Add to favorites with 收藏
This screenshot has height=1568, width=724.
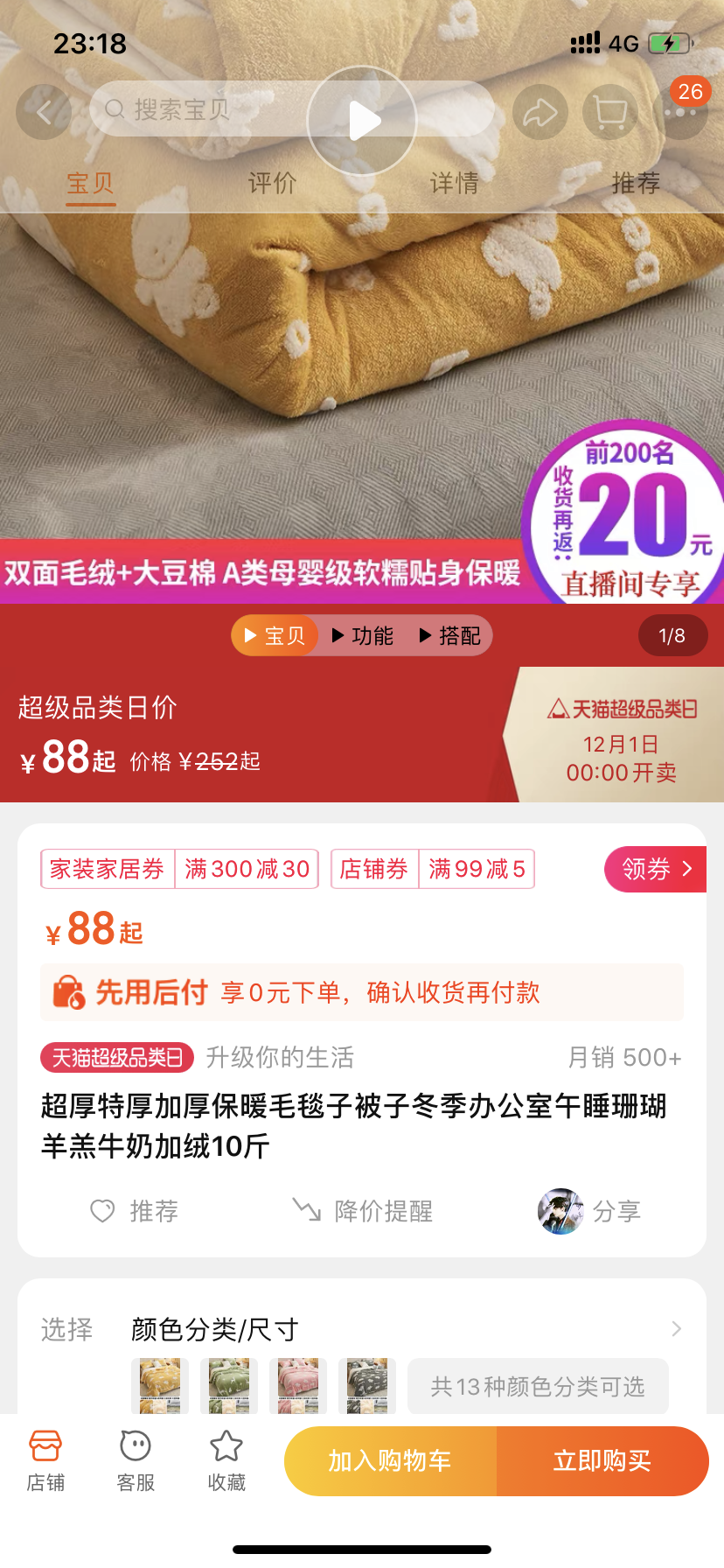coord(226,1460)
